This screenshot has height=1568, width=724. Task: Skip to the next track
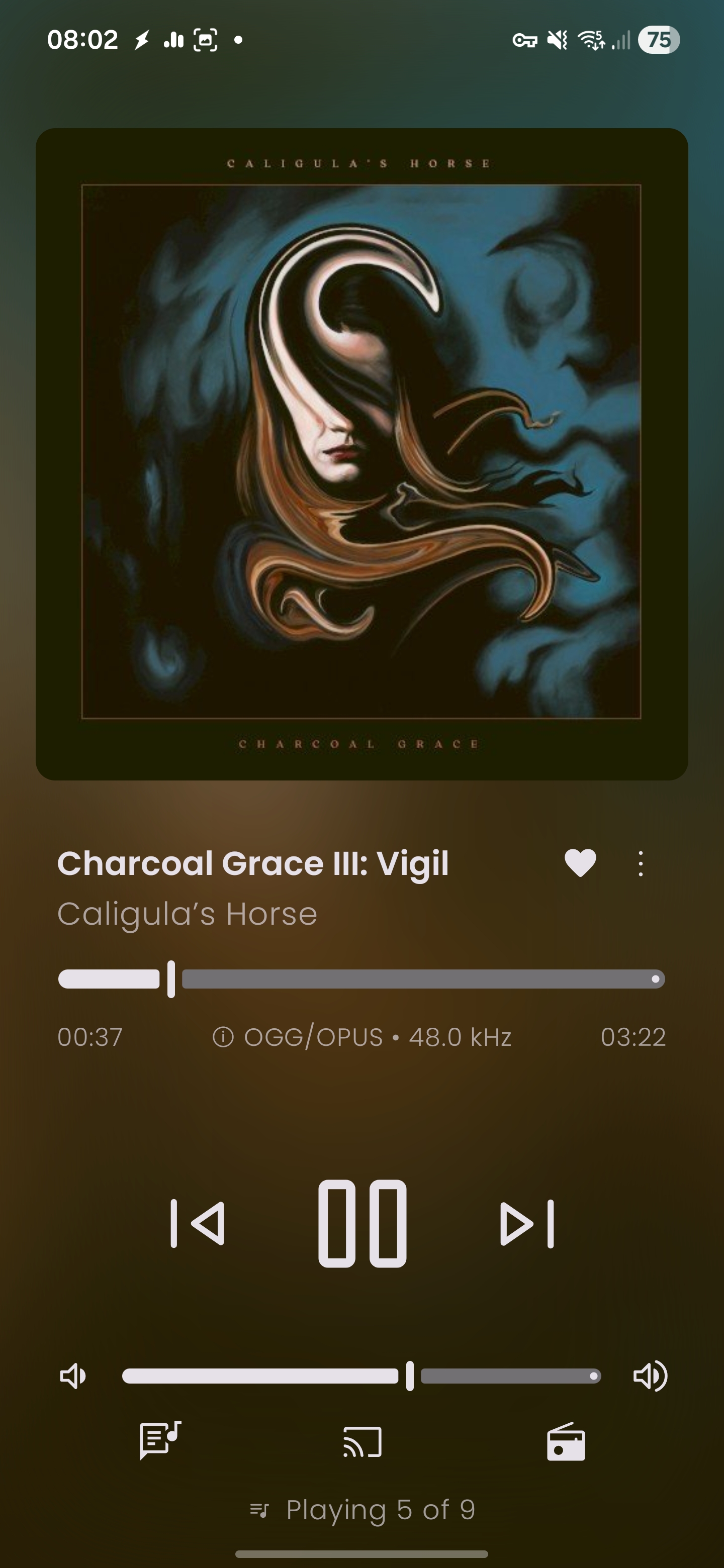click(x=527, y=1223)
